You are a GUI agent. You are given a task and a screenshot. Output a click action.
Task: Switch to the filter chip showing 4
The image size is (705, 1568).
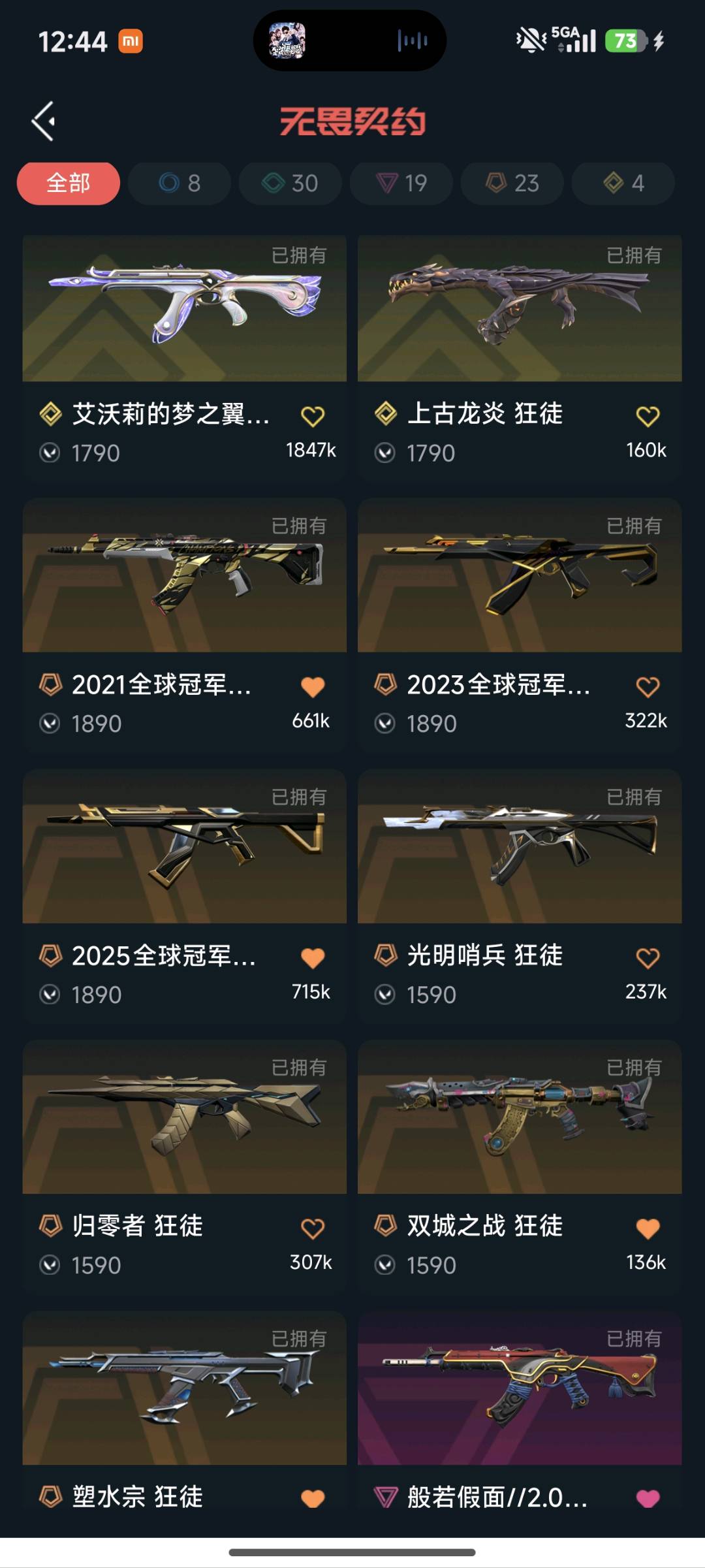[623, 184]
